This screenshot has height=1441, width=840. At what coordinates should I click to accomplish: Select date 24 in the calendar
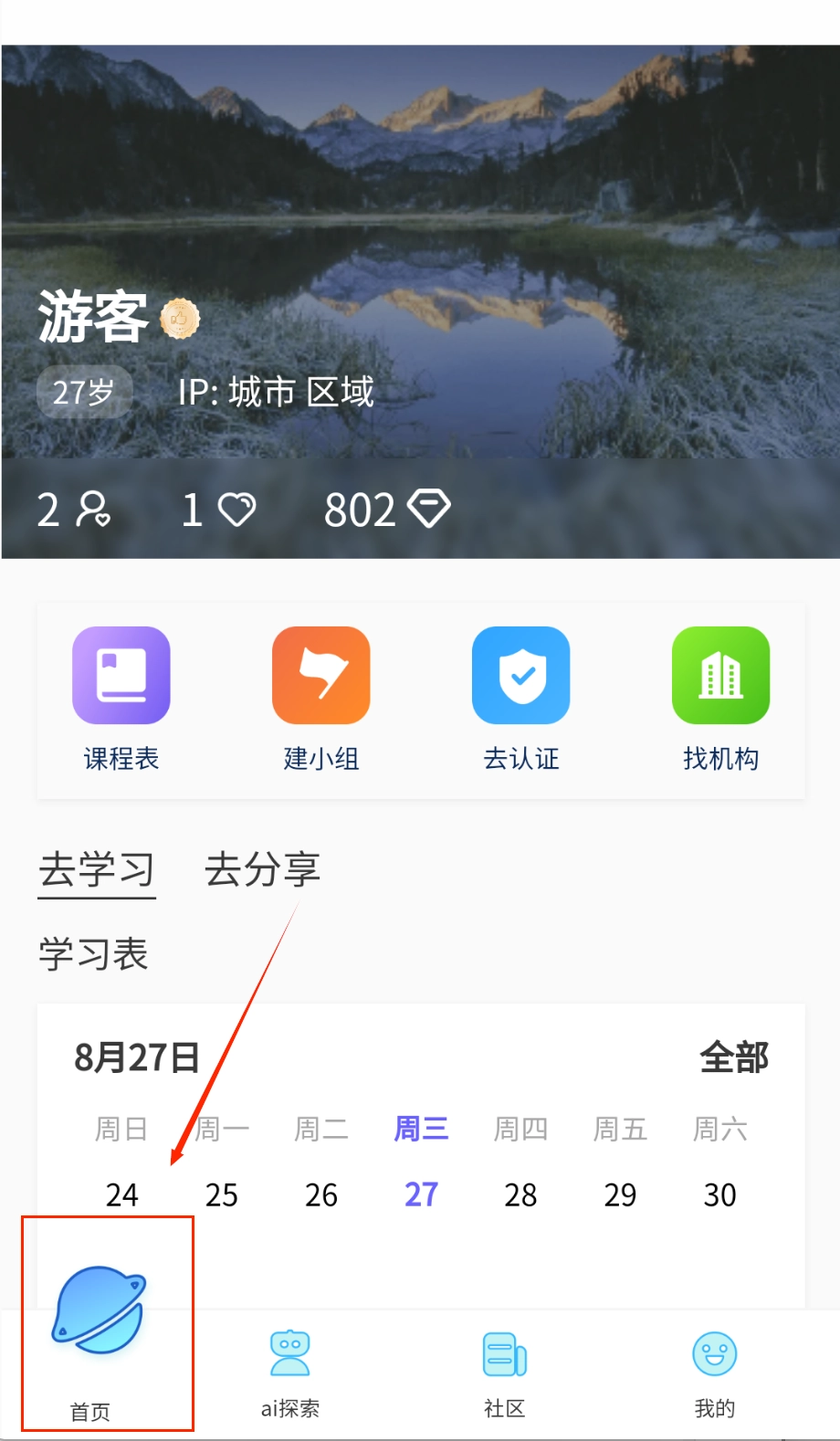click(121, 1194)
